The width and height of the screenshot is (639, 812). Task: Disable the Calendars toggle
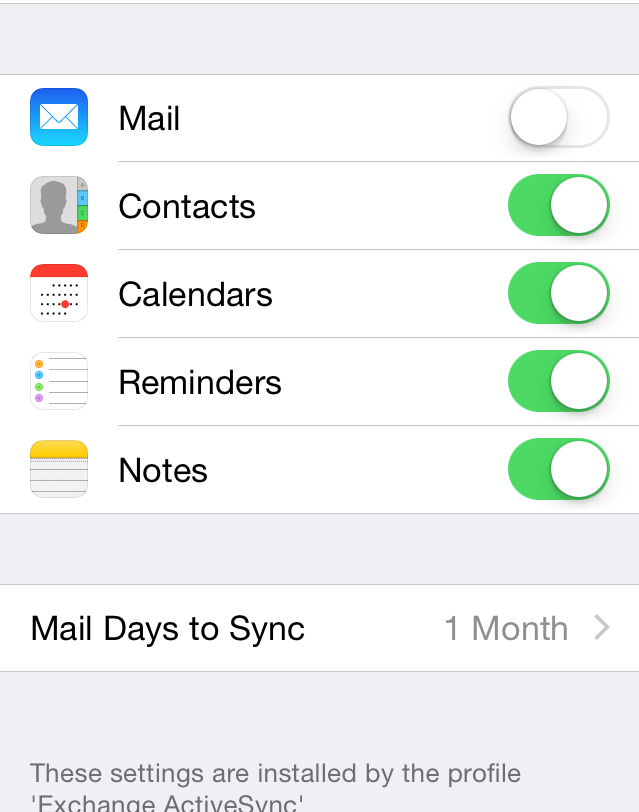click(558, 294)
